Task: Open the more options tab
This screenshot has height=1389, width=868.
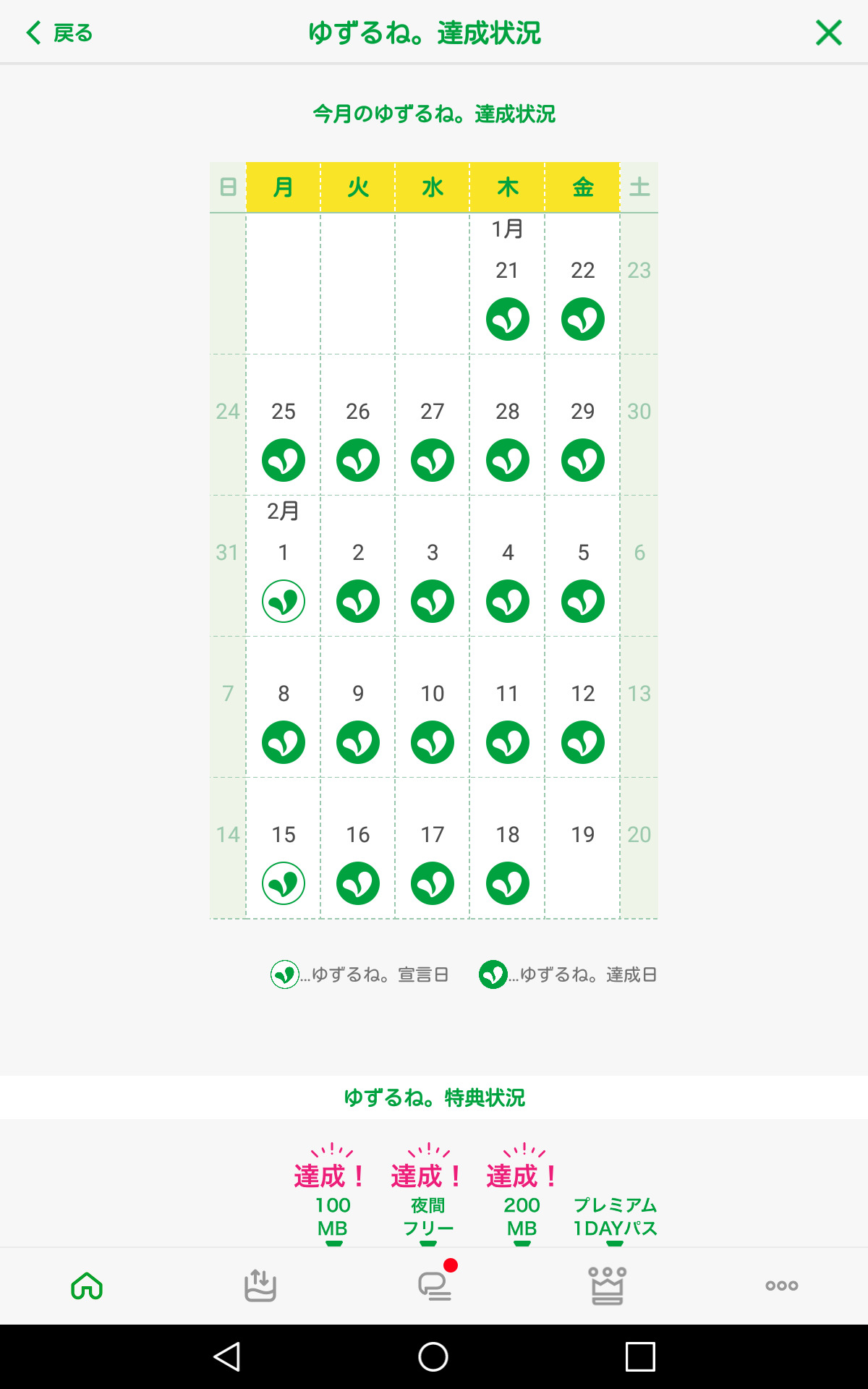Action: [x=782, y=1286]
